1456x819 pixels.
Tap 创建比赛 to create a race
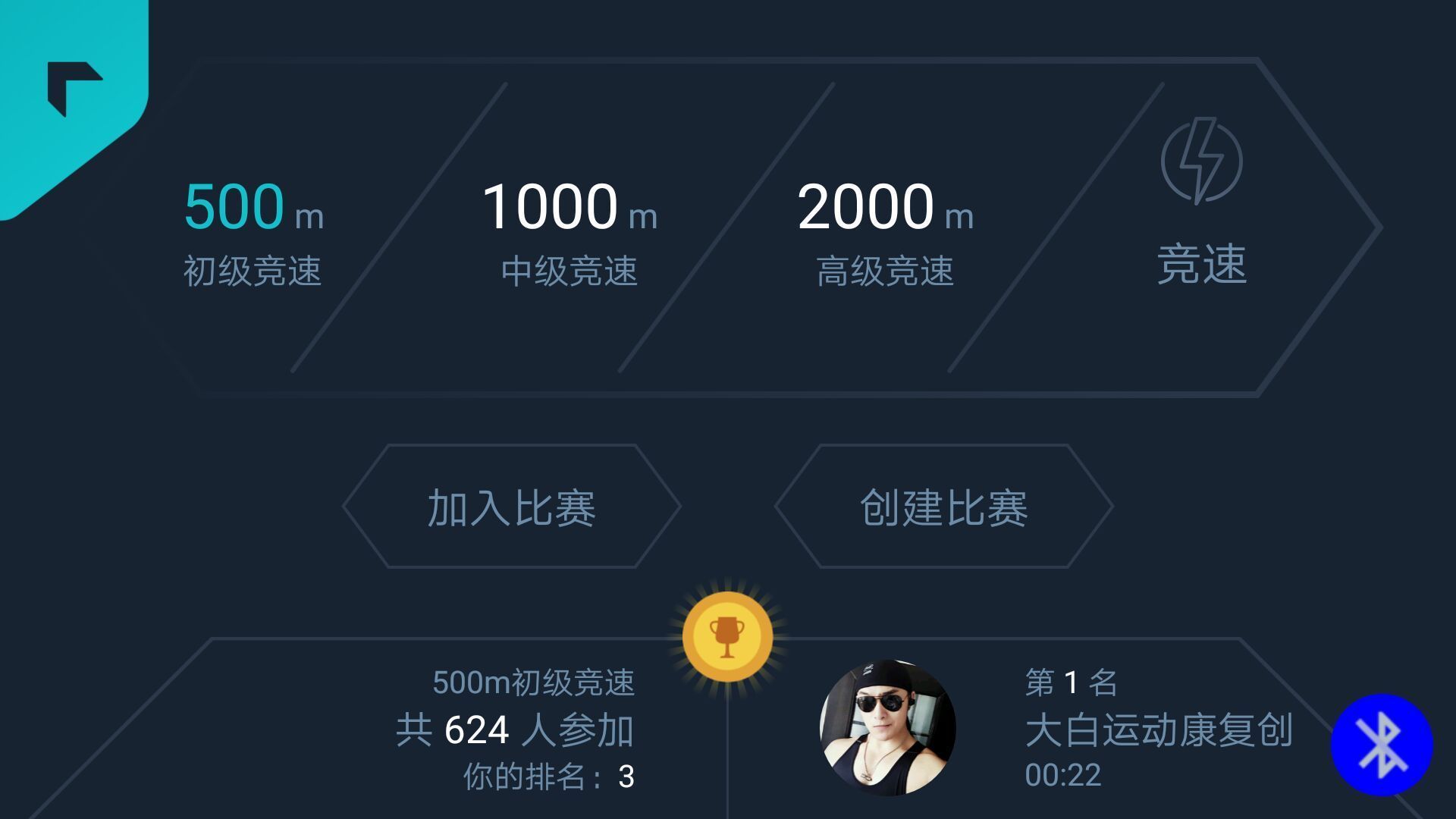943,507
